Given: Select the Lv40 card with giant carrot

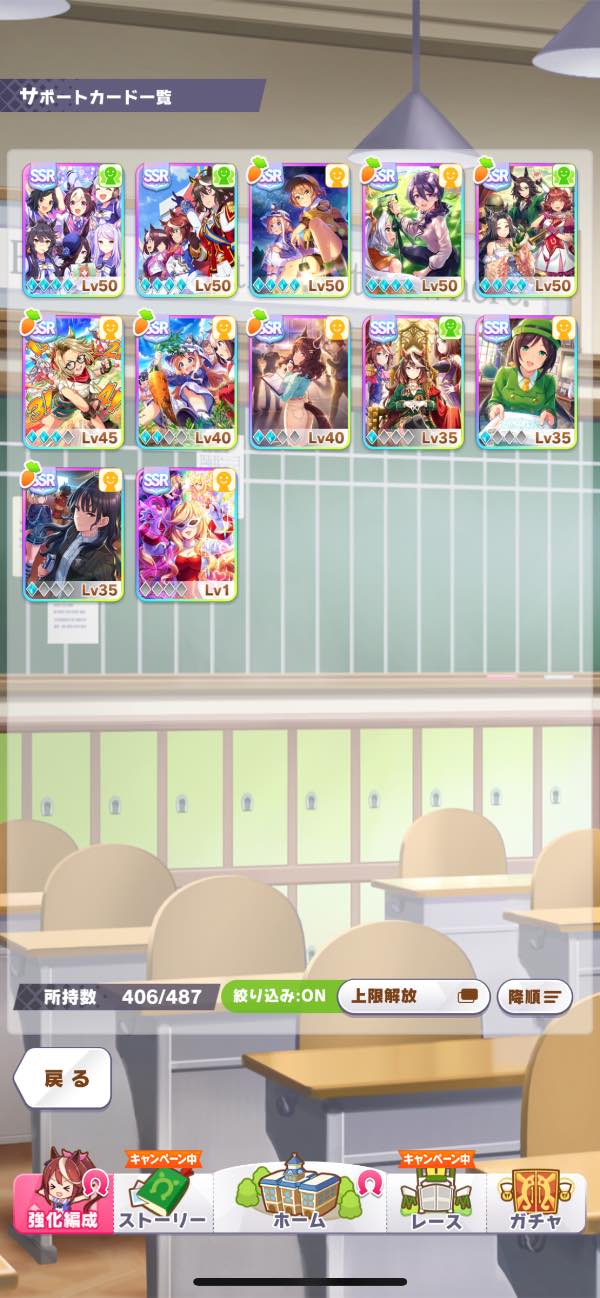Looking at the screenshot, I should 187,382.
